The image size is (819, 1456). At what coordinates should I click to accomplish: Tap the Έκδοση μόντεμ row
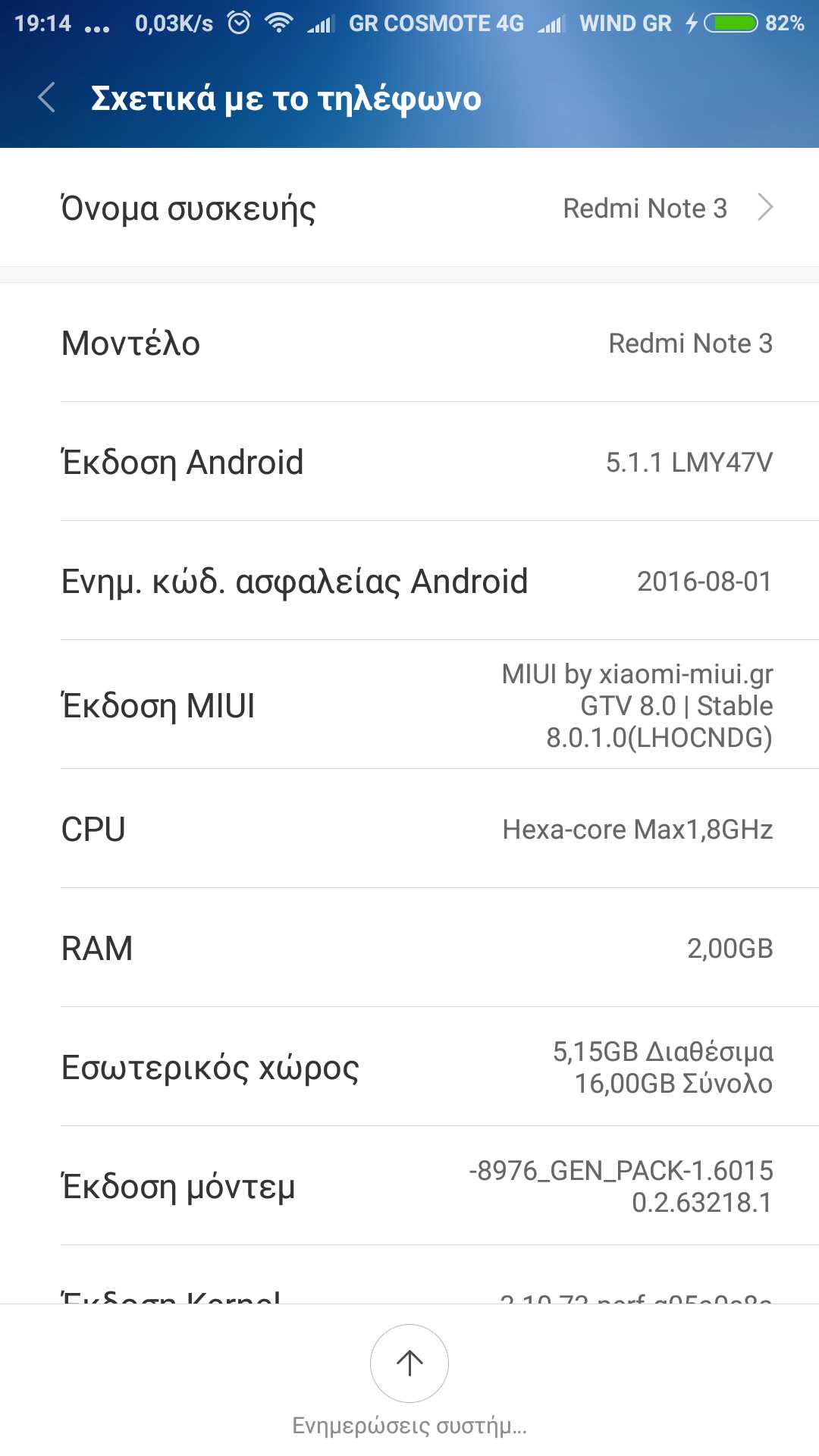(x=409, y=1186)
